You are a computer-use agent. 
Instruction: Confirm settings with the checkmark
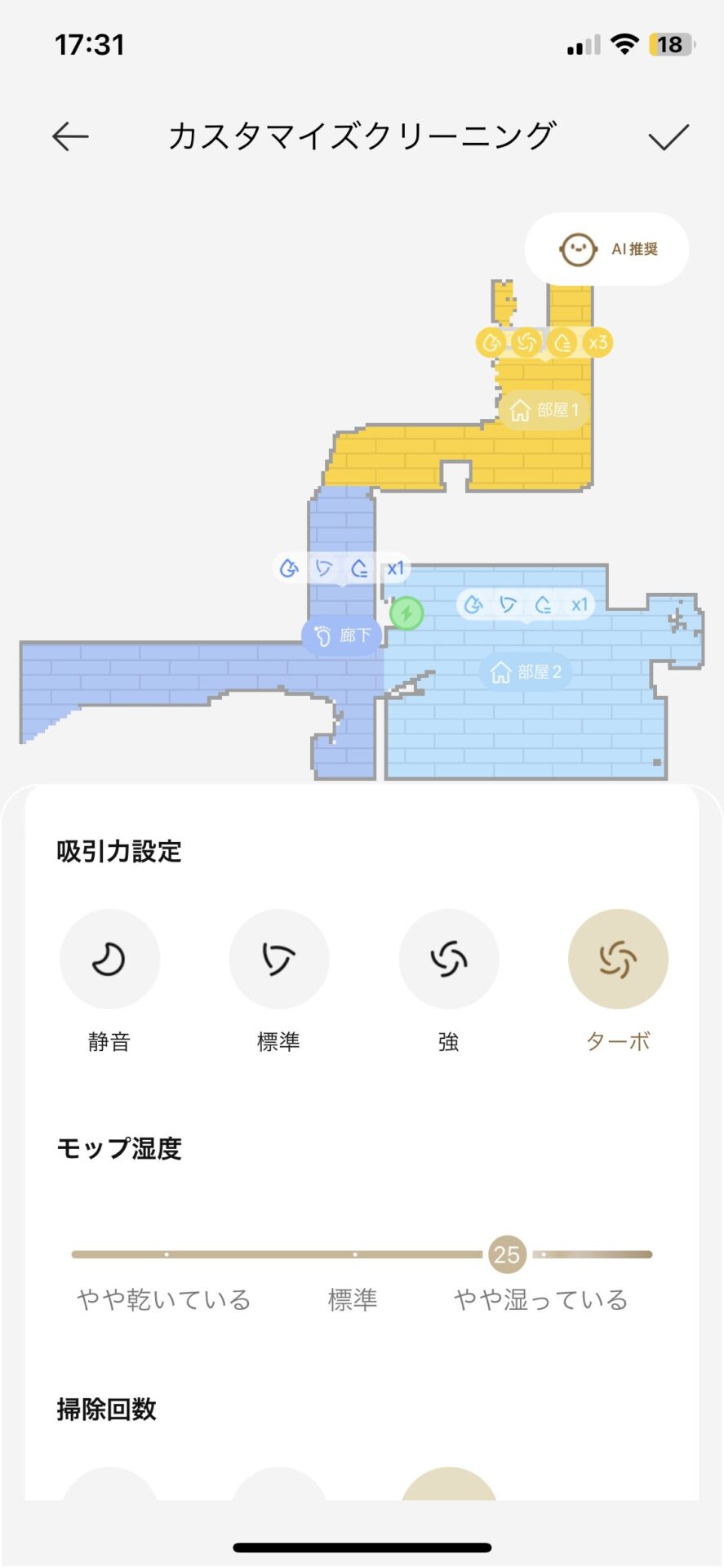668,136
